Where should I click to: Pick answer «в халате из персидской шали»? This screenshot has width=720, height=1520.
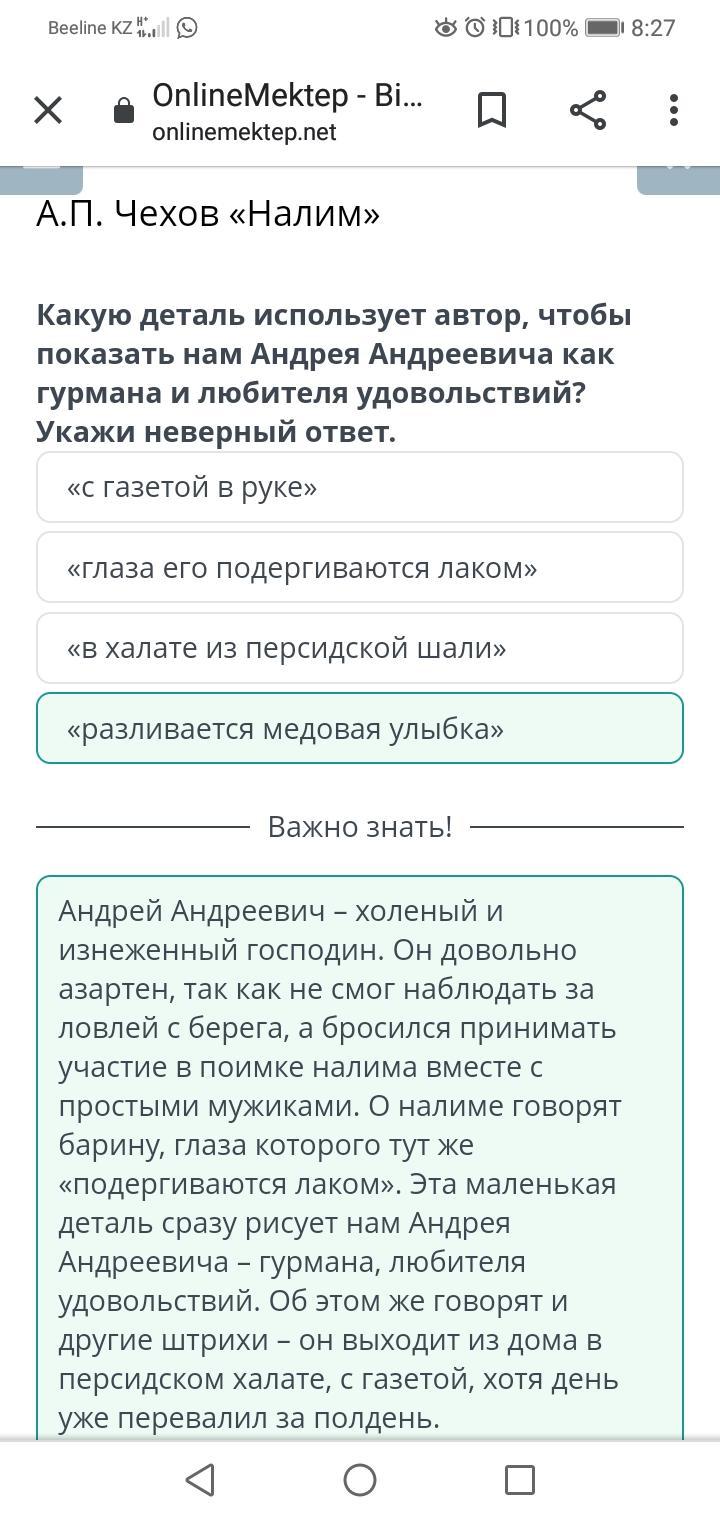360,648
